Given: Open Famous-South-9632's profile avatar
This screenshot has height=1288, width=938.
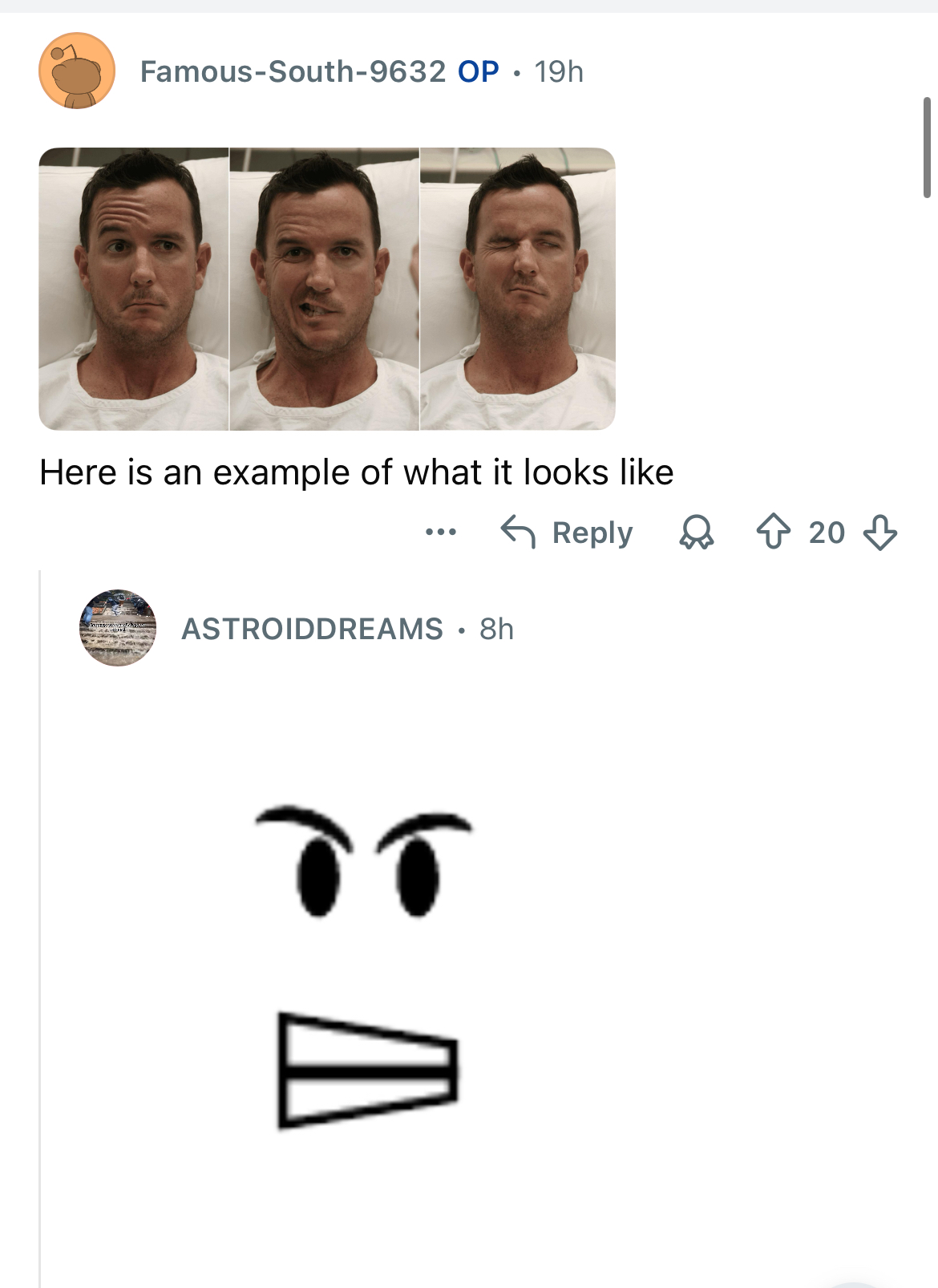Looking at the screenshot, I should 77,71.
